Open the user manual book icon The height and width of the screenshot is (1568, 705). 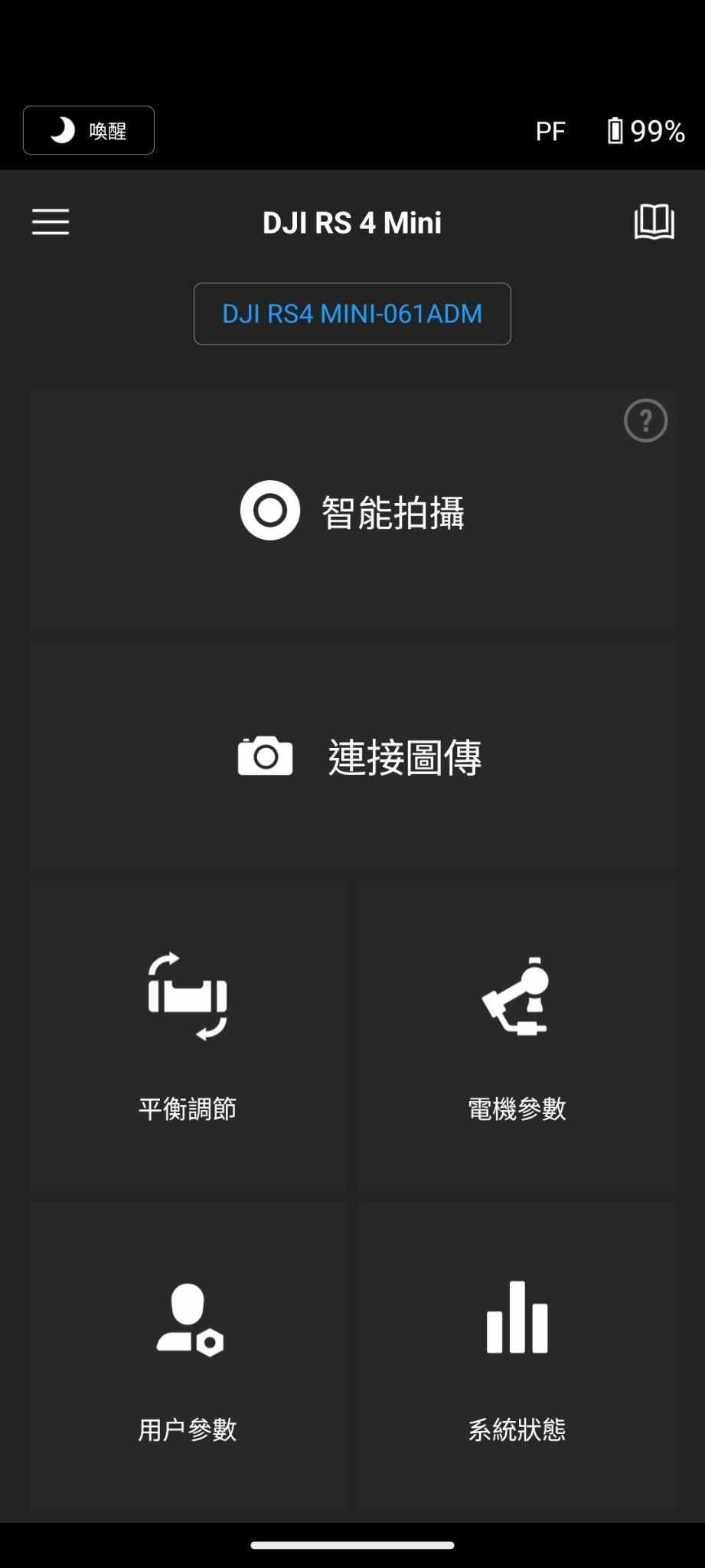point(654,222)
